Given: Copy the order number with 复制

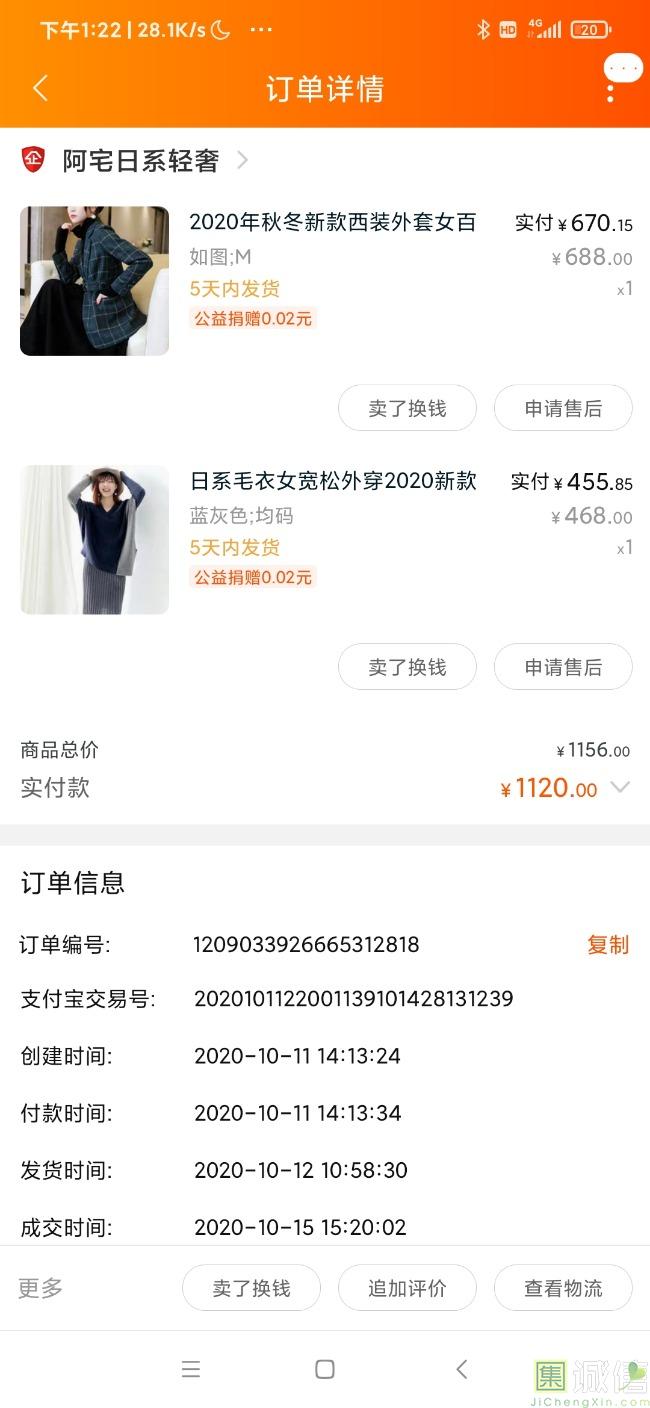Looking at the screenshot, I should [607, 945].
